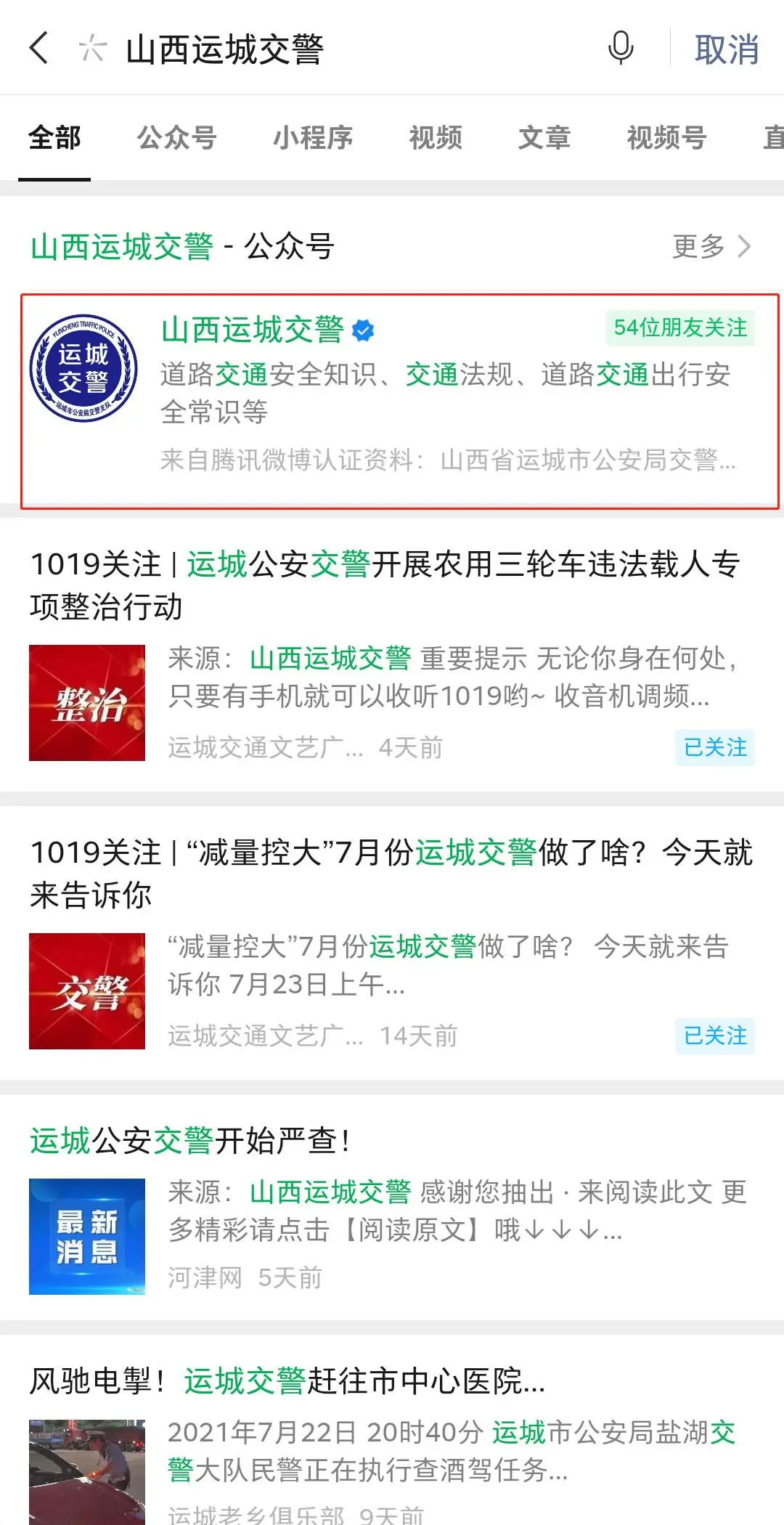Select the 全部 tab
784x1525 pixels.
click(x=54, y=137)
